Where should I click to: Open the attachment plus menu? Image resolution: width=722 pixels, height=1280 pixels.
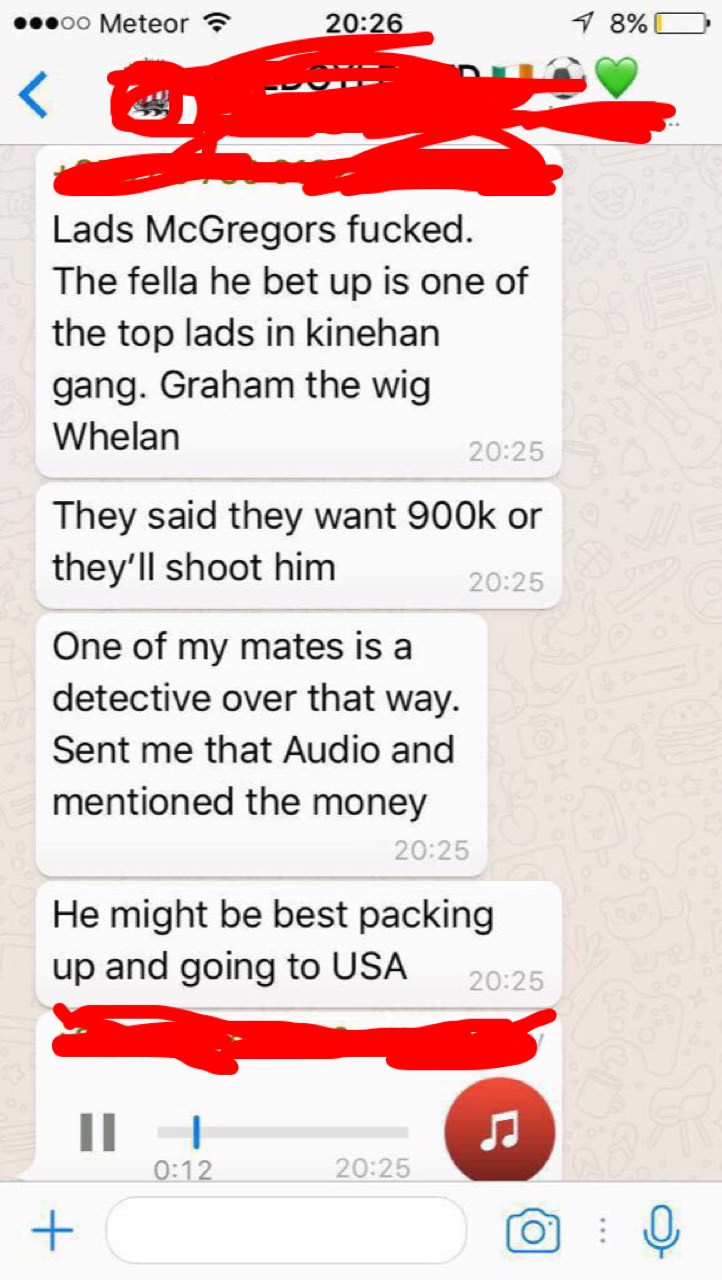pos(52,1230)
